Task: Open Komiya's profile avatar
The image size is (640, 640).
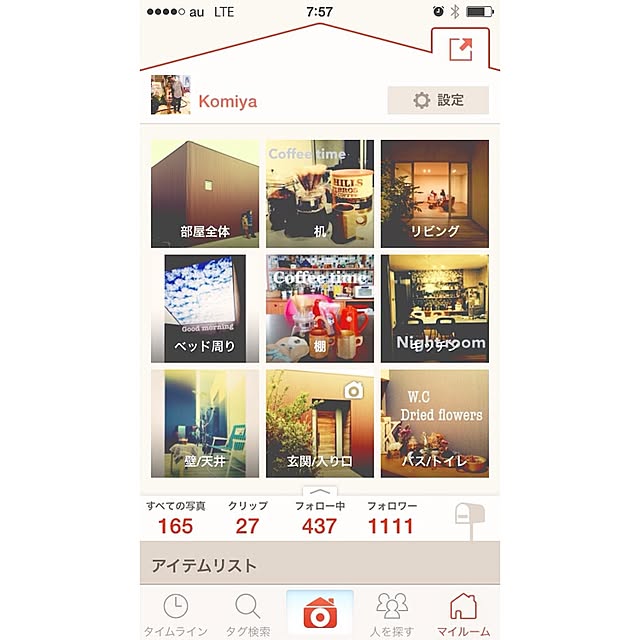Action: point(171,96)
